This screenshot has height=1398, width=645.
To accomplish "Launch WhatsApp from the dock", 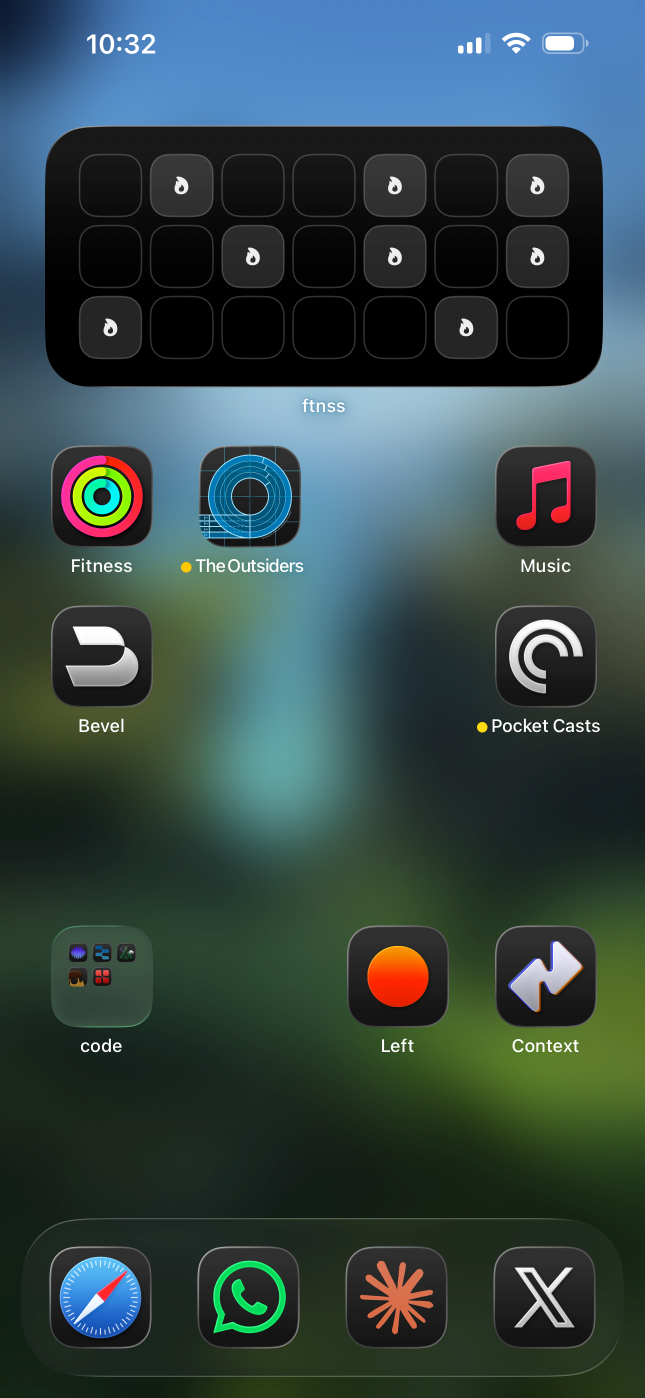I will (x=248, y=1297).
